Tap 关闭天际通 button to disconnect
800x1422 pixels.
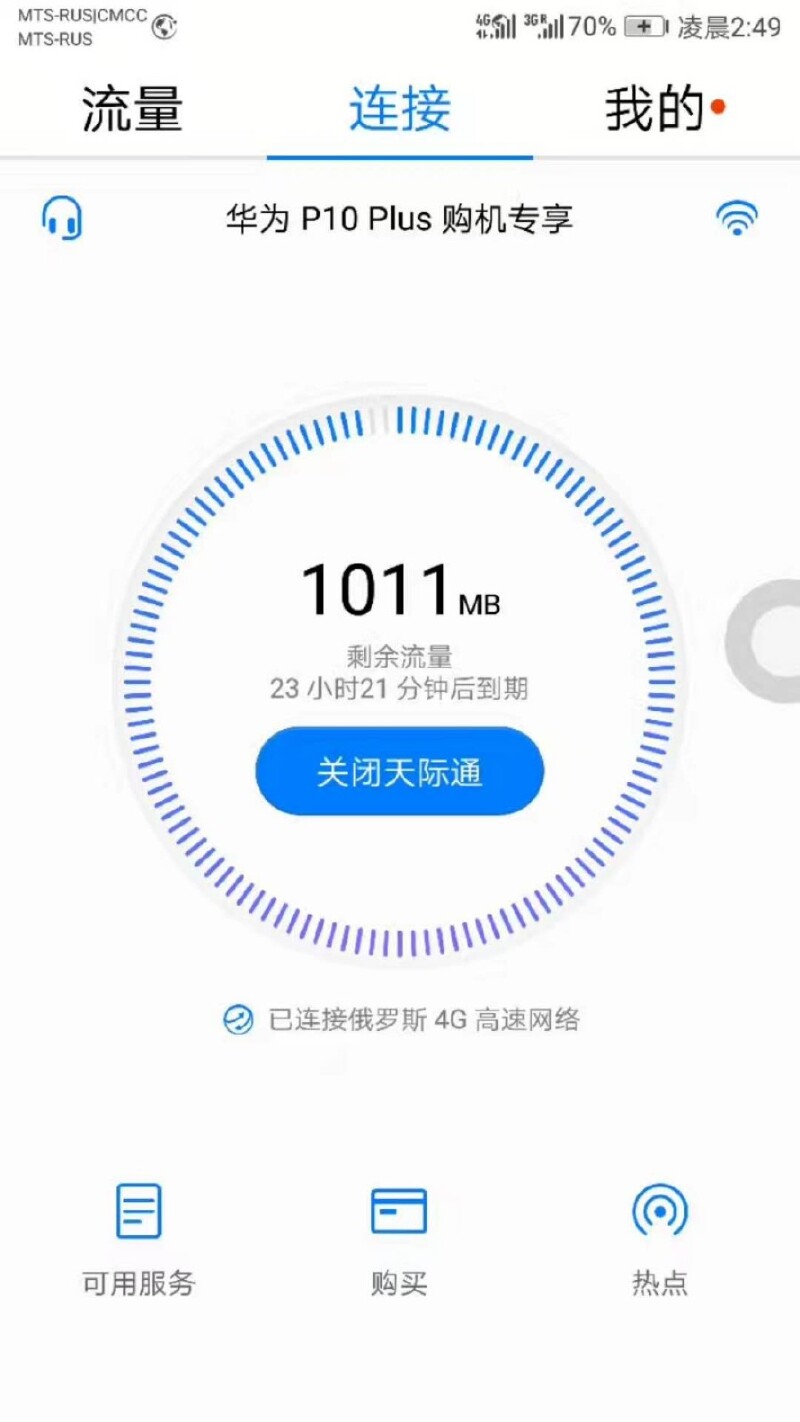[x=399, y=772]
